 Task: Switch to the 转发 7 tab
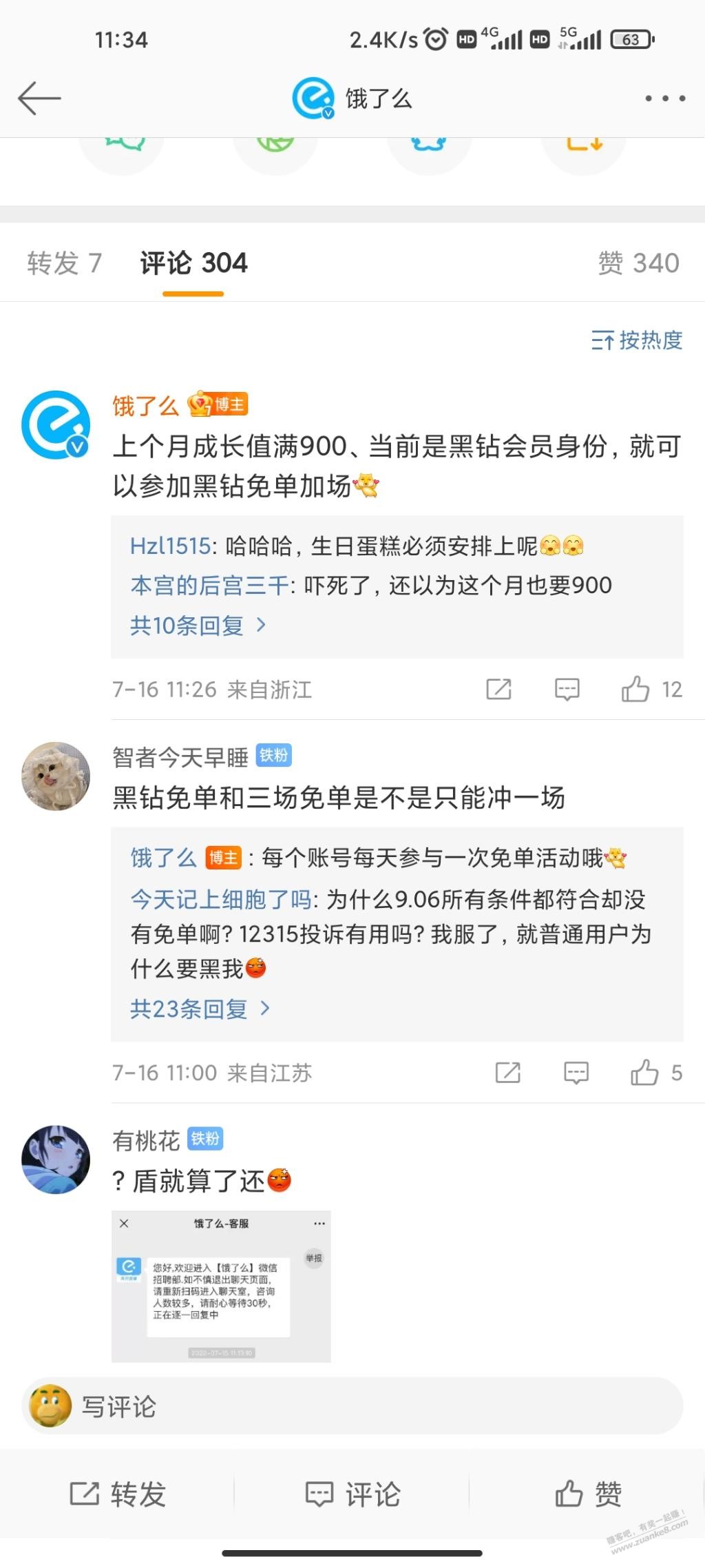[x=64, y=263]
